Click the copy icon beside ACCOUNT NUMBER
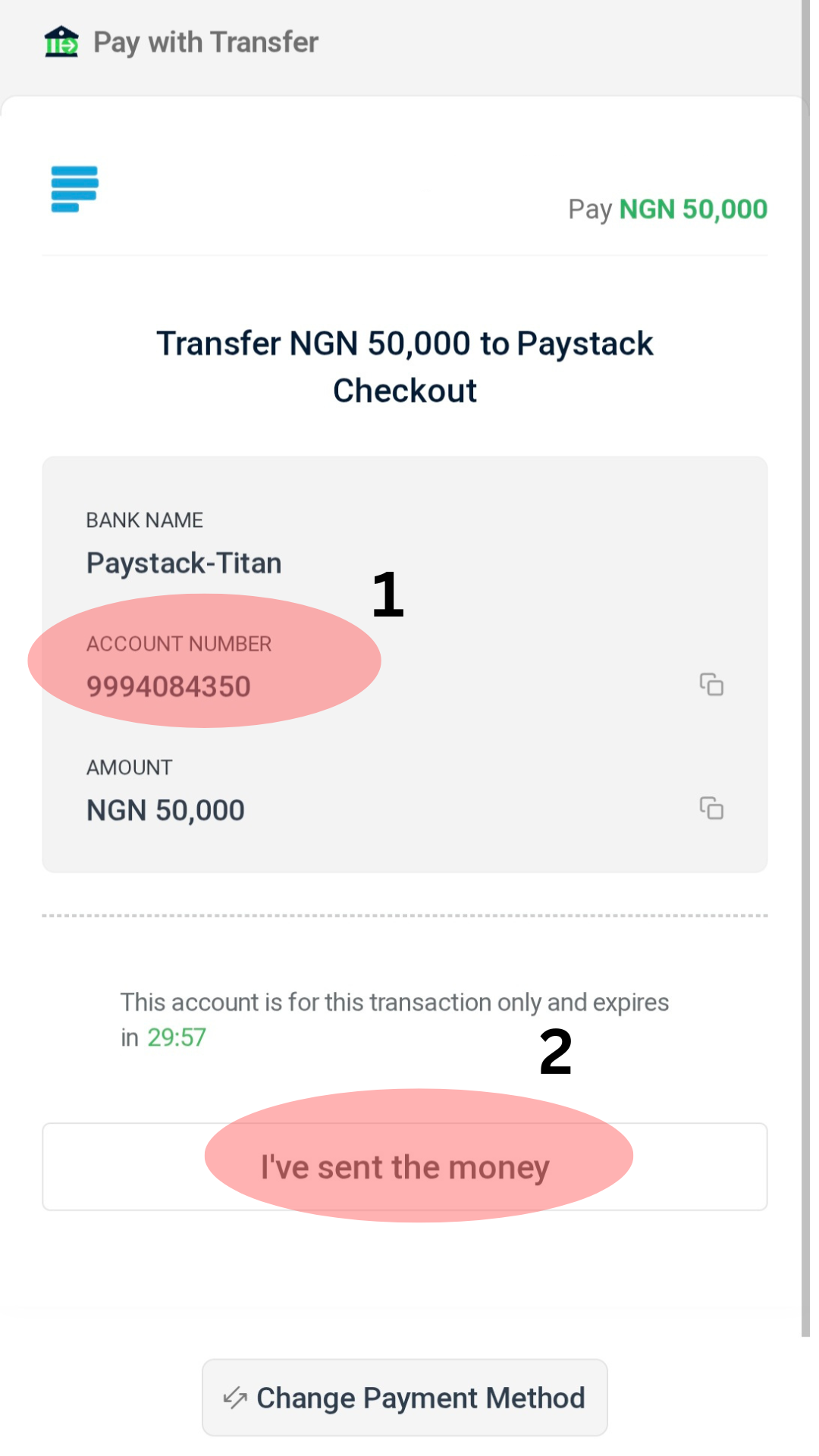This screenshot has height=1456, width=819. [x=710, y=685]
